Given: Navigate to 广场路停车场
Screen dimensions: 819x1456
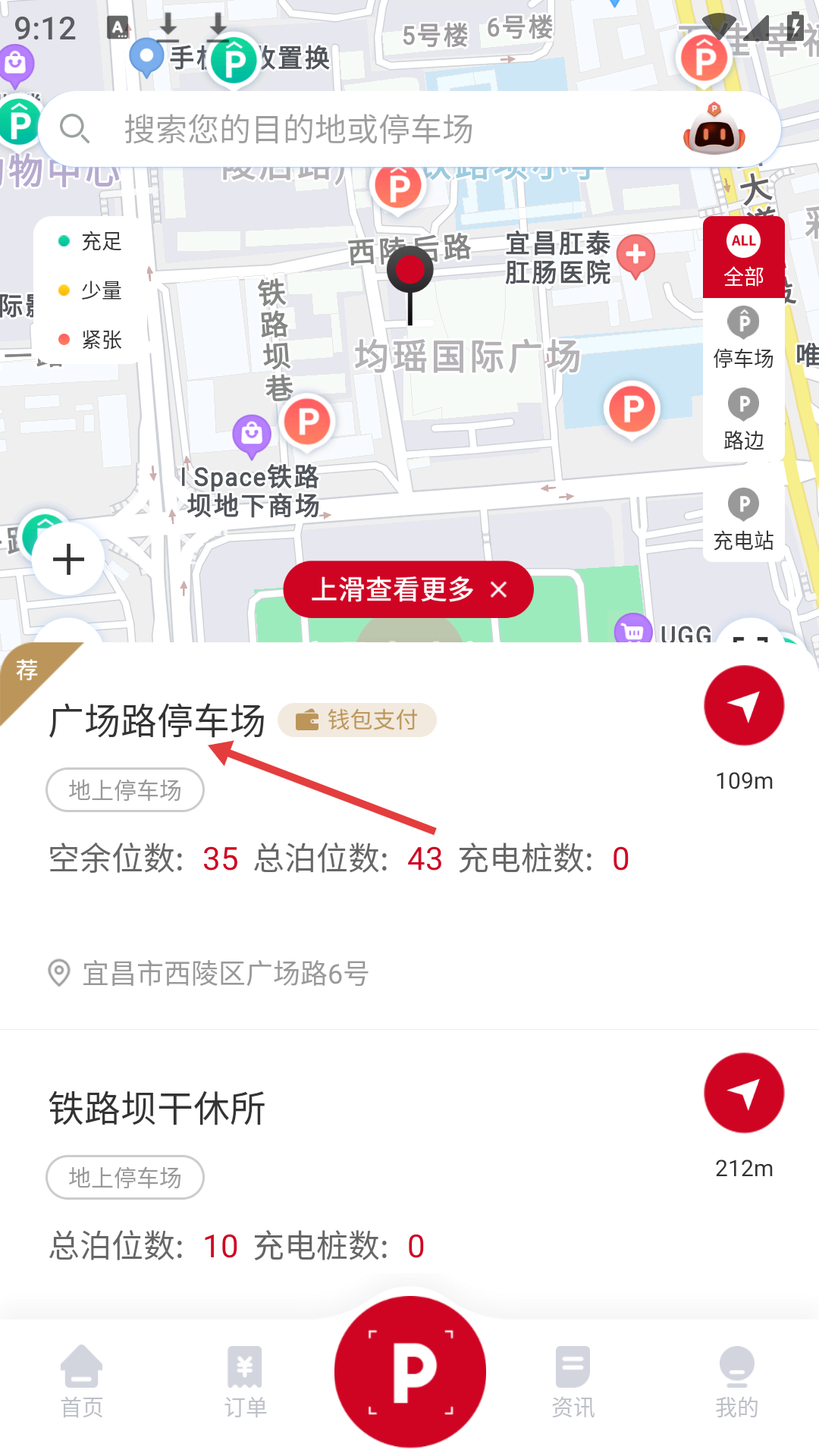Looking at the screenshot, I should (x=744, y=706).
